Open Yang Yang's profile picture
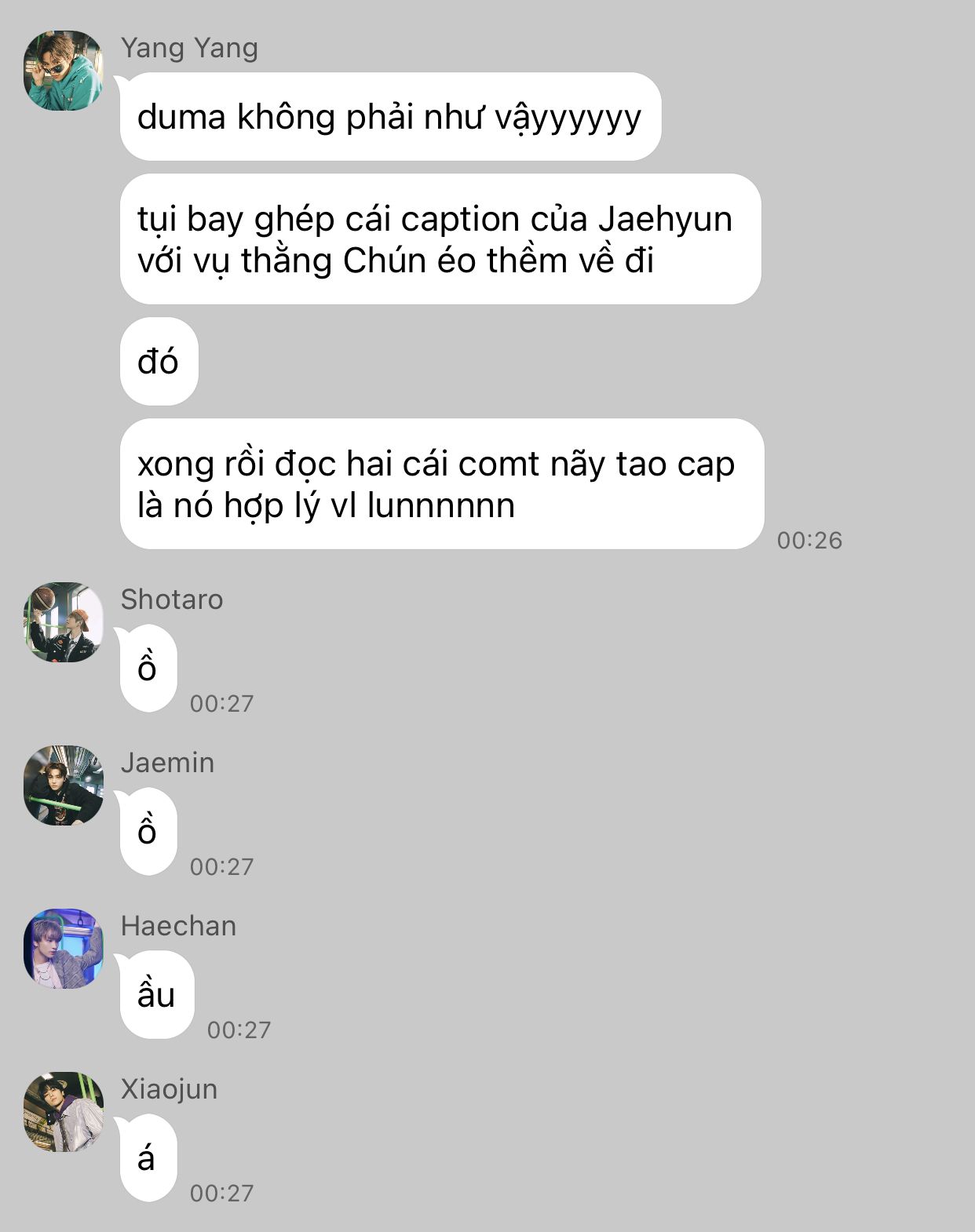This screenshot has width=975, height=1232. point(64,71)
